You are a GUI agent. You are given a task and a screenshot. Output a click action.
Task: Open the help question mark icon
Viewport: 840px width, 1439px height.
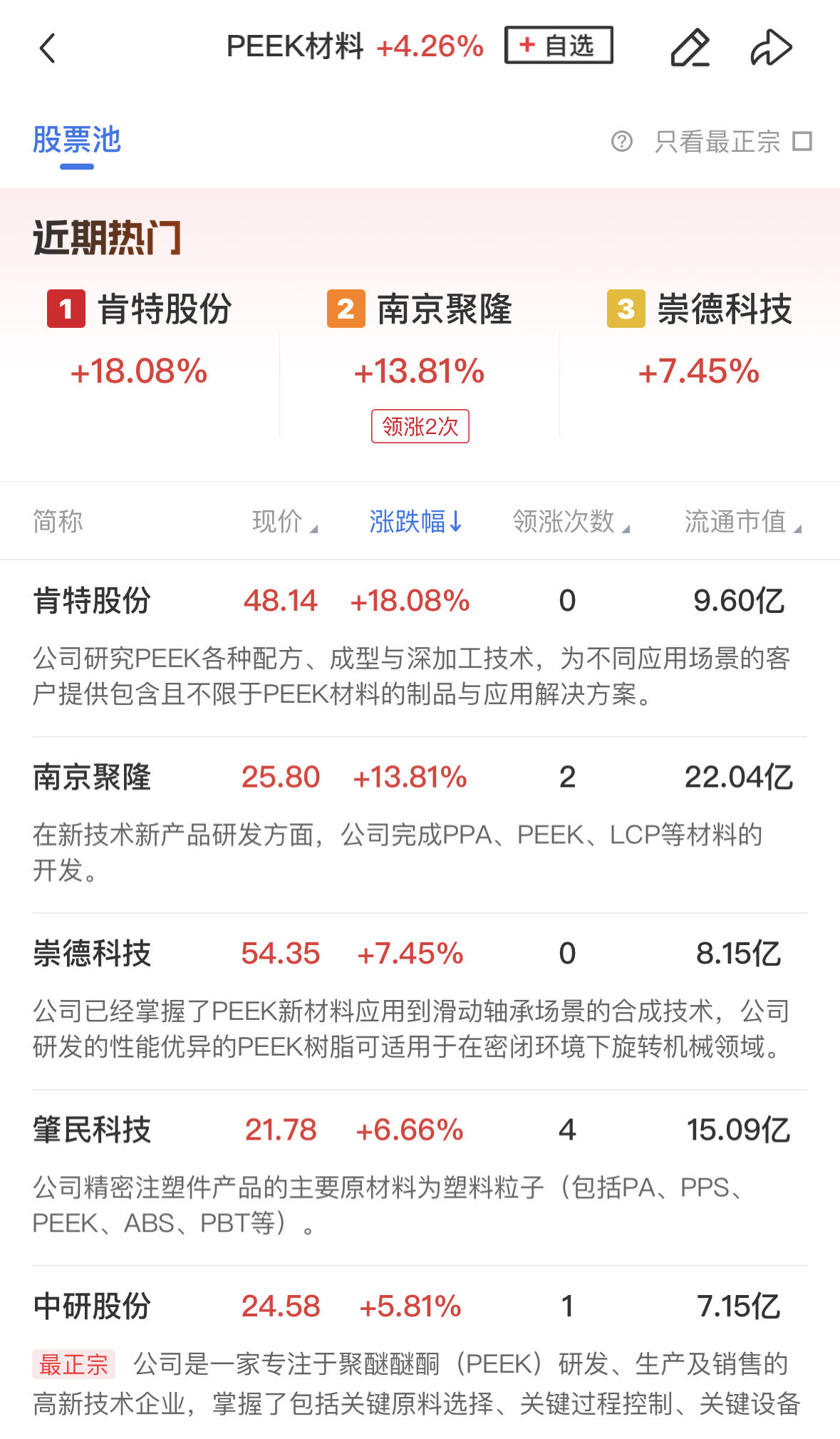tap(621, 141)
